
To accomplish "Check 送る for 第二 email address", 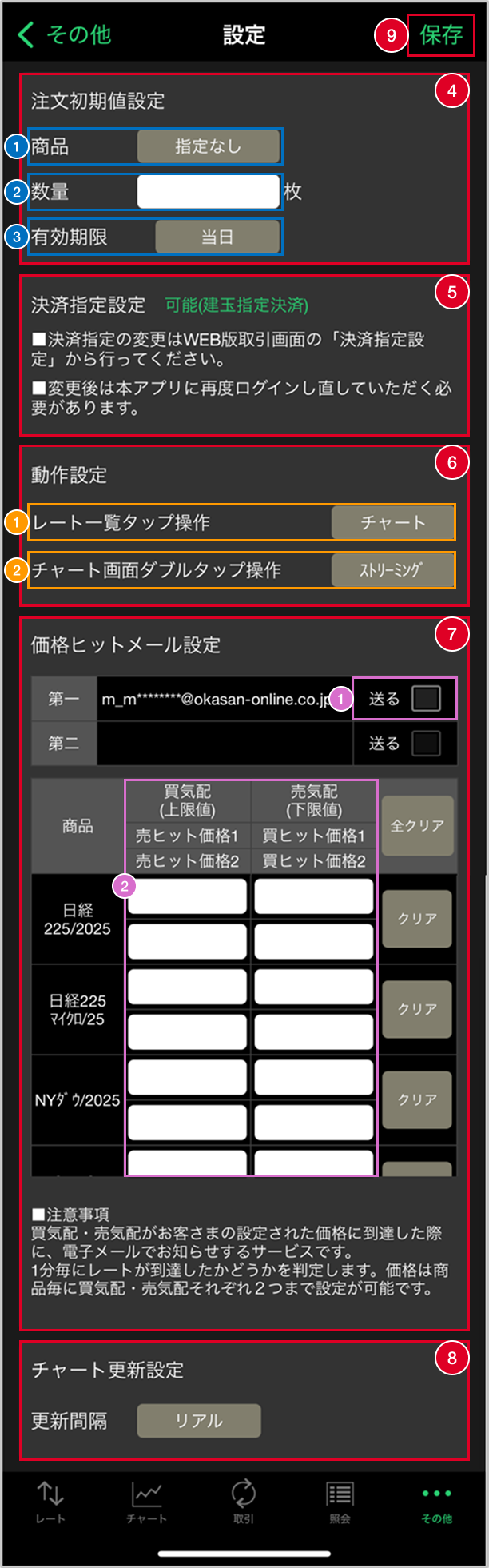I will point(426,744).
